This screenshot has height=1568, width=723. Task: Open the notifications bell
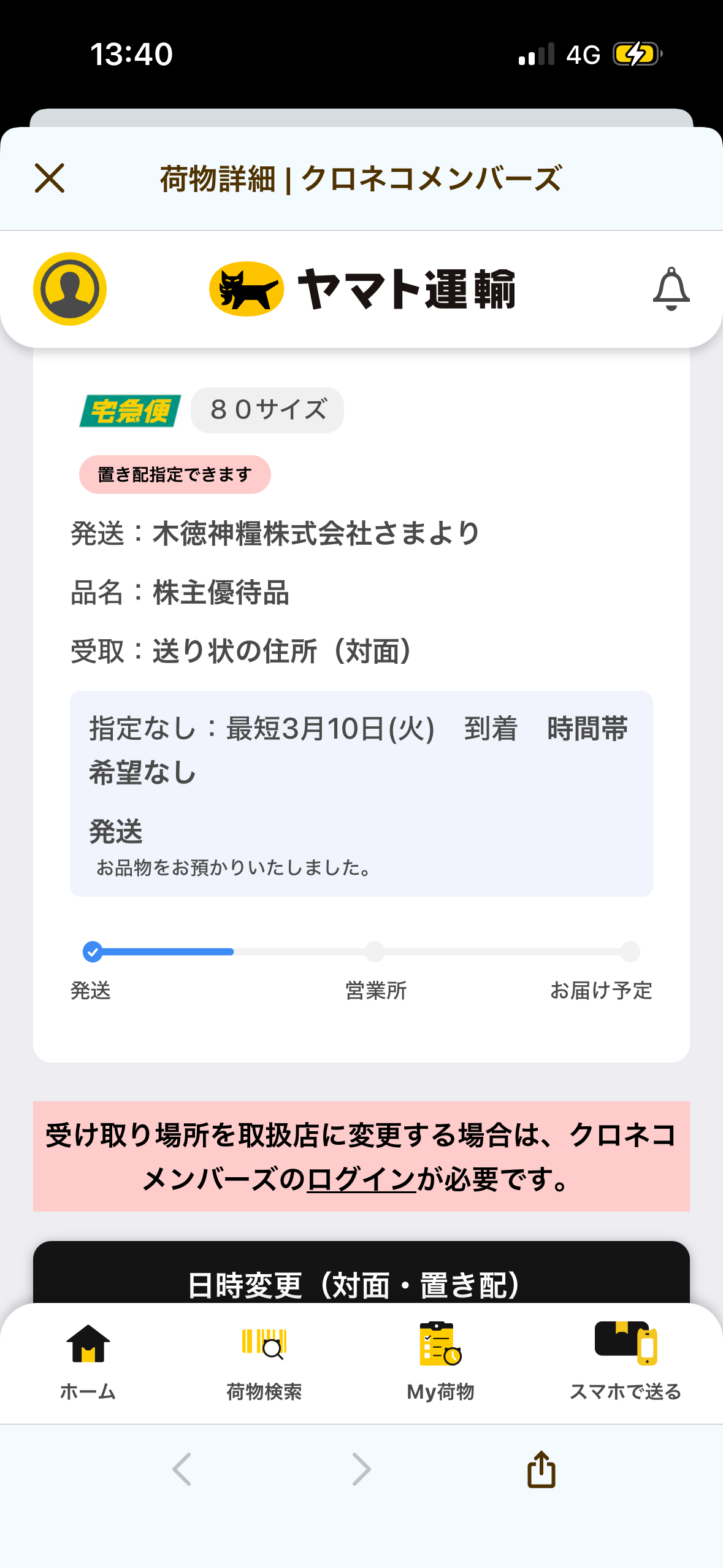[x=671, y=289]
